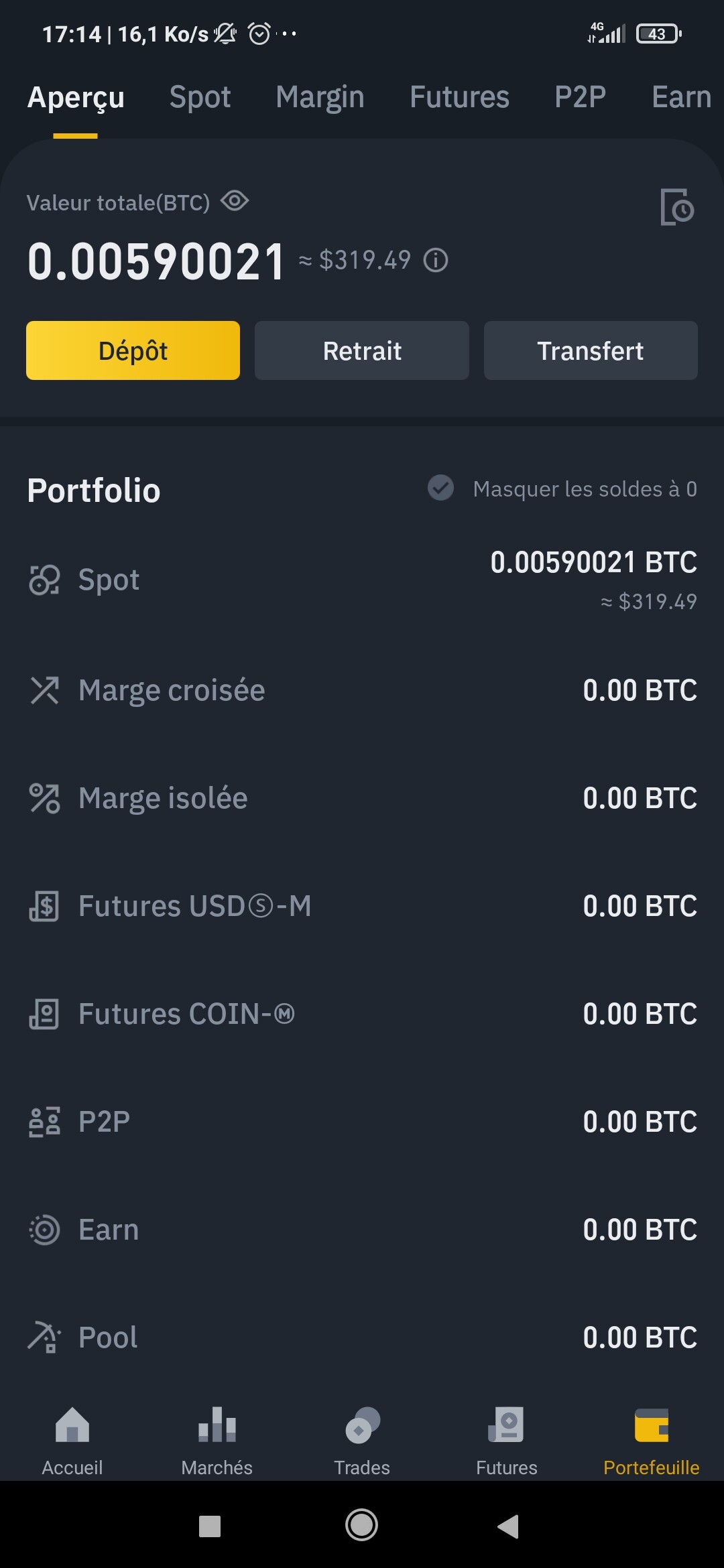Tap the Retrait button
Image resolution: width=724 pixels, height=1568 pixels.
[x=362, y=350]
